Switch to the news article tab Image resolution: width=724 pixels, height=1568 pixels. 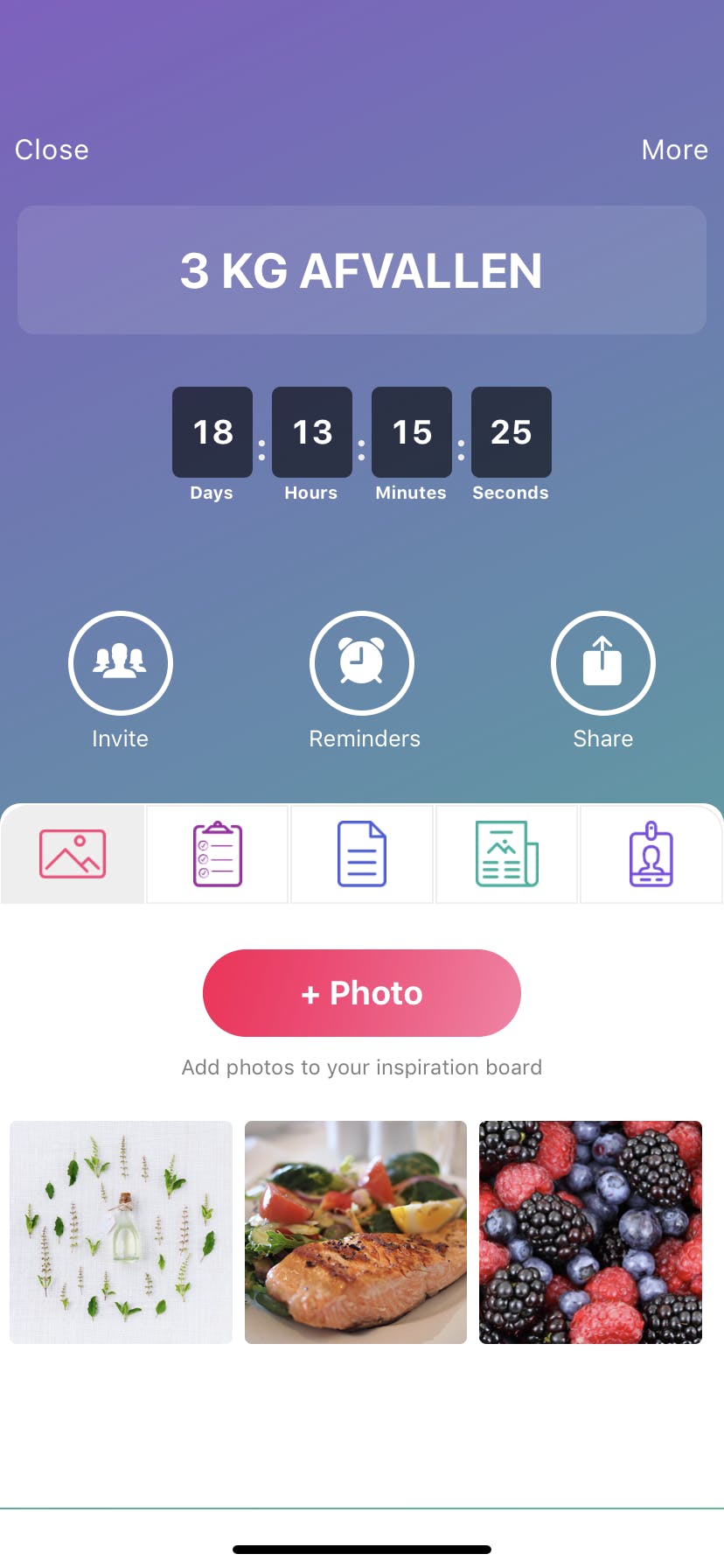tap(506, 854)
